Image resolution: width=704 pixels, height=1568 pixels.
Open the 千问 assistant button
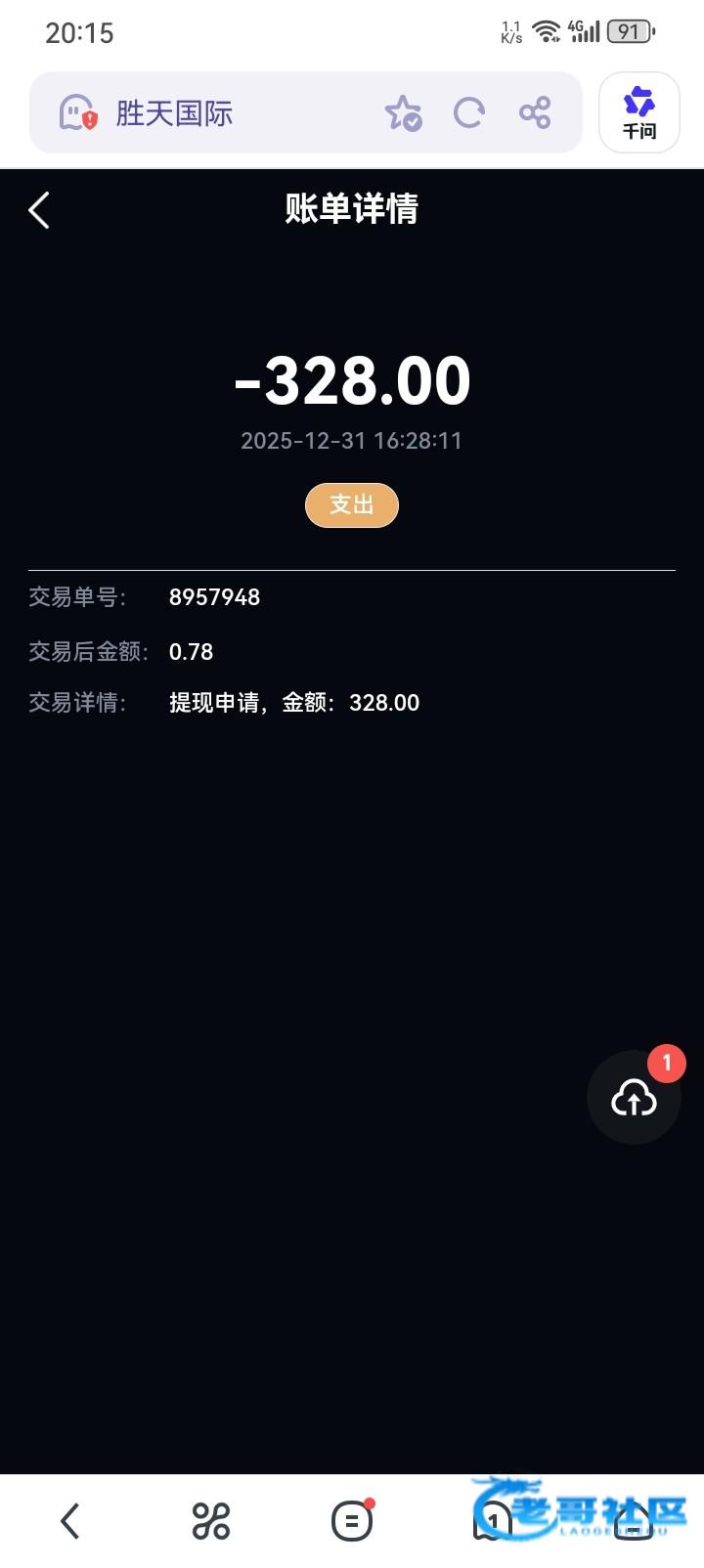click(639, 112)
